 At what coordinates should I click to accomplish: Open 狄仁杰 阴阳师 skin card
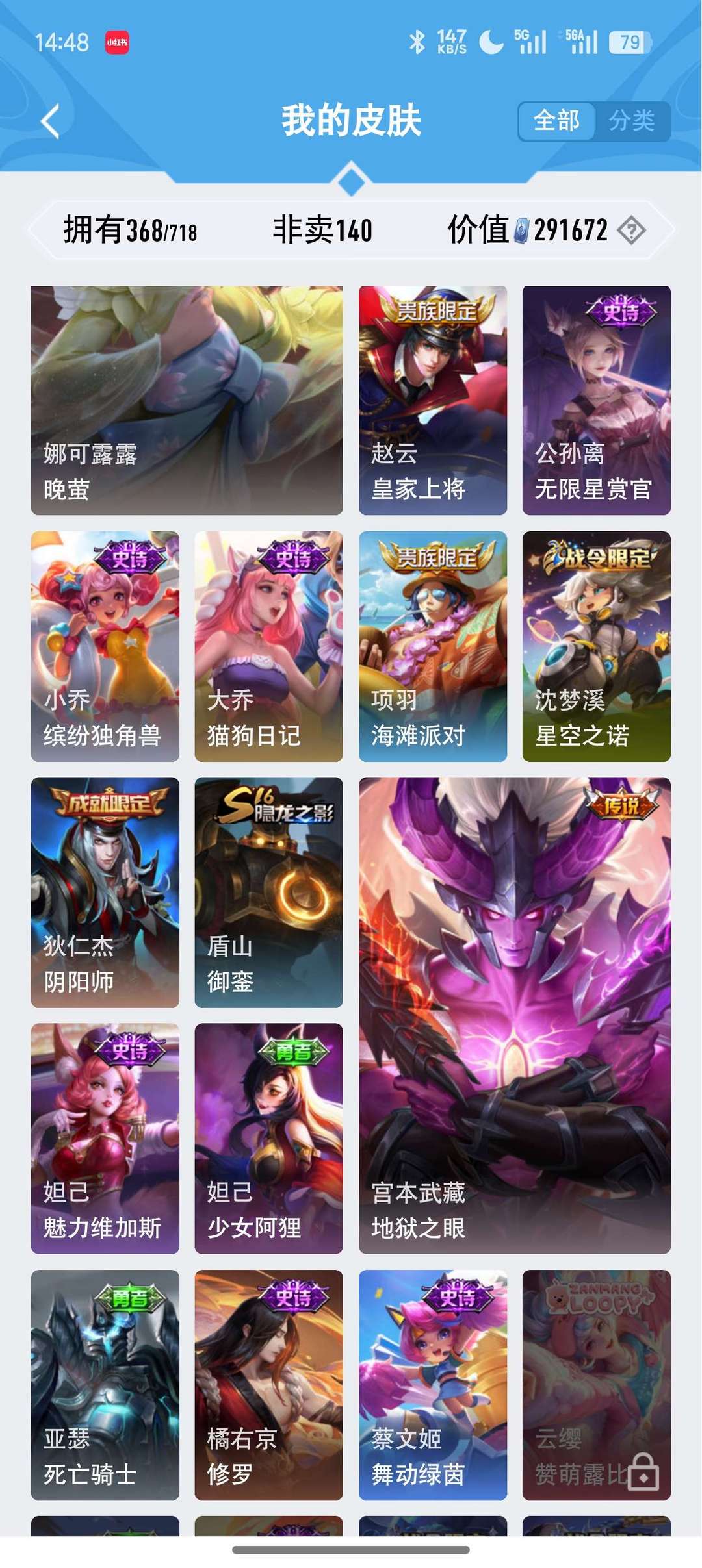pyautogui.click(x=105, y=892)
